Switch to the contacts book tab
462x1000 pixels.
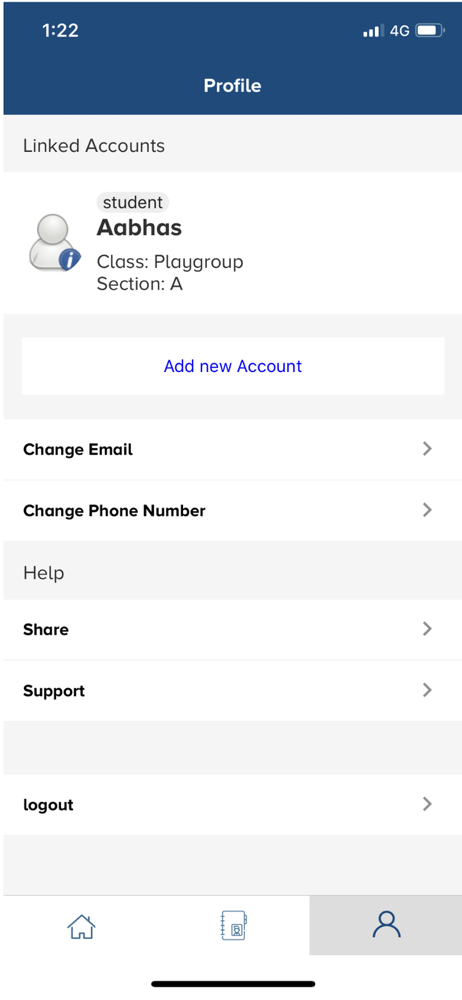tap(234, 925)
